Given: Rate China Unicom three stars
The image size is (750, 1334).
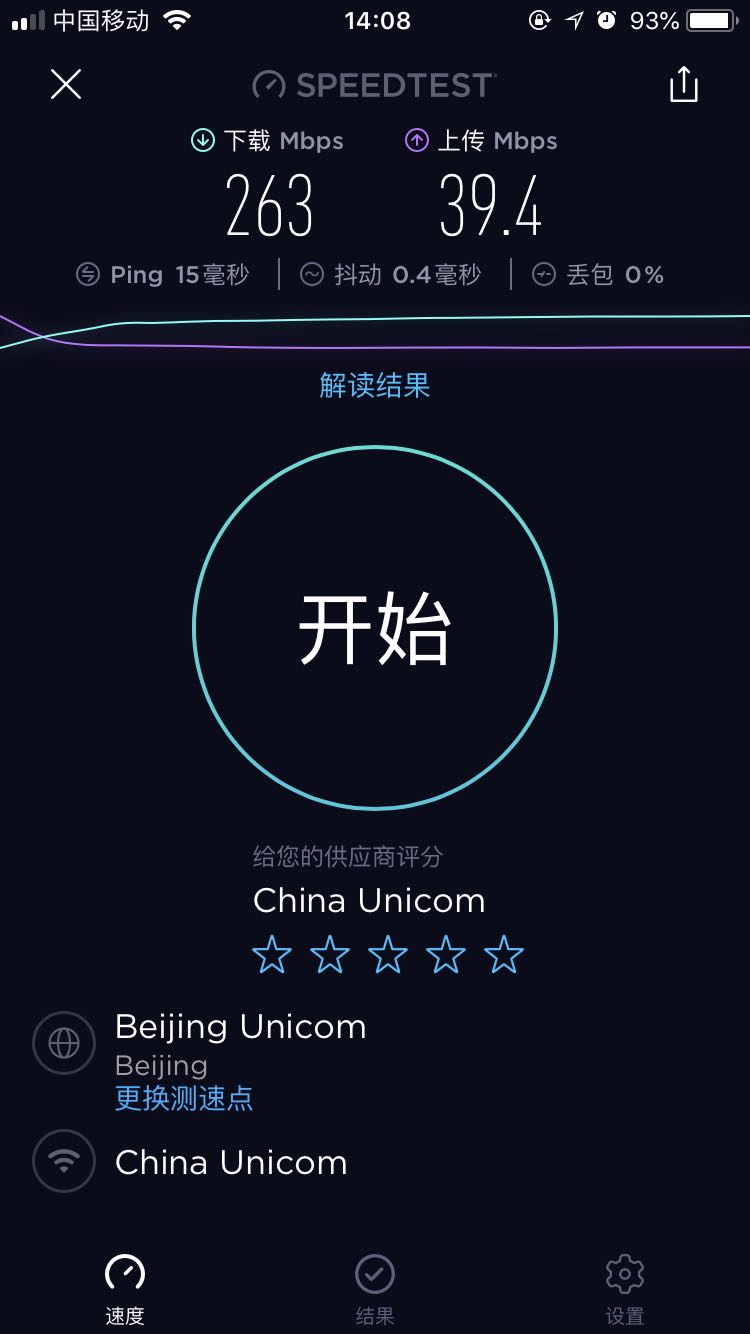Looking at the screenshot, I should (x=387, y=955).
